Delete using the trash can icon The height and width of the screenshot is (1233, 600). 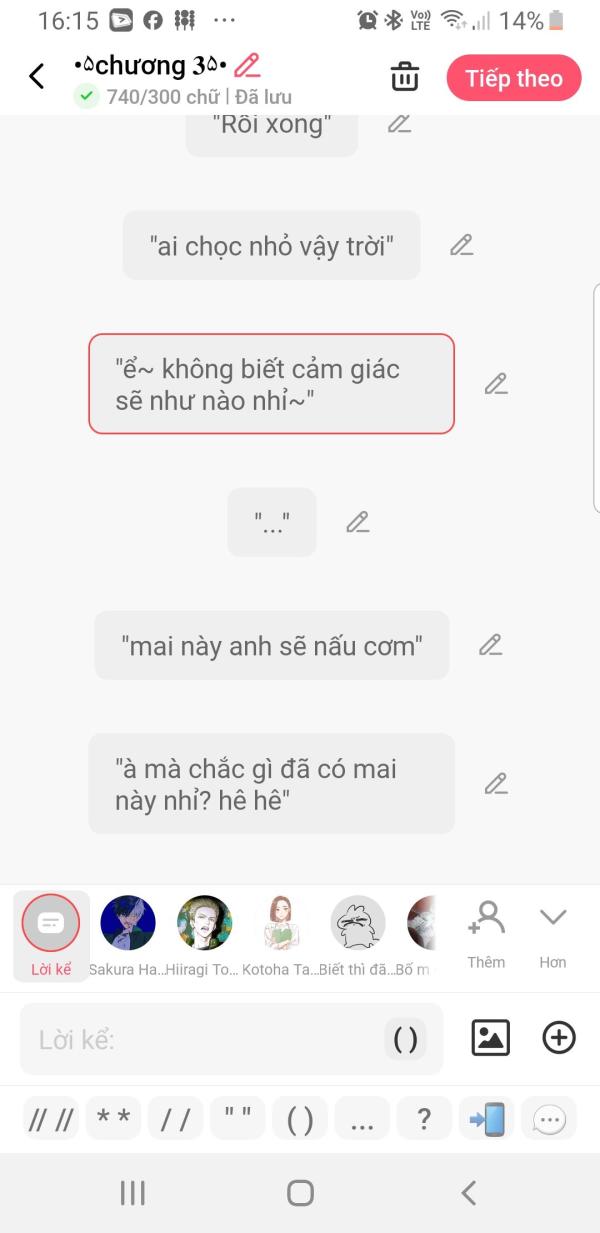[x=404, y=77]
